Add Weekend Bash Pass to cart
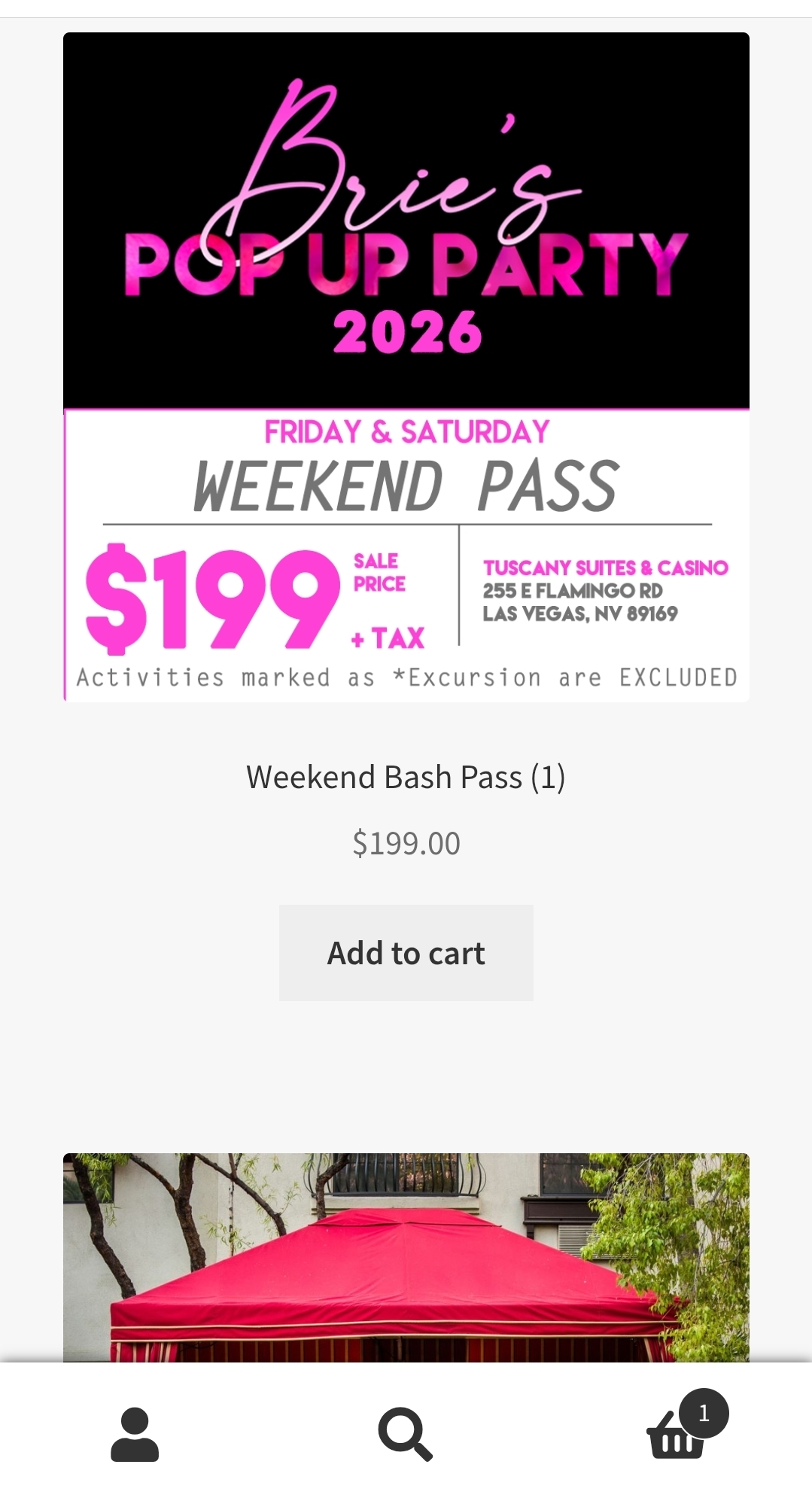Image resolution: width=812 pixels, height=1507 pixels. tap(406, 953)
